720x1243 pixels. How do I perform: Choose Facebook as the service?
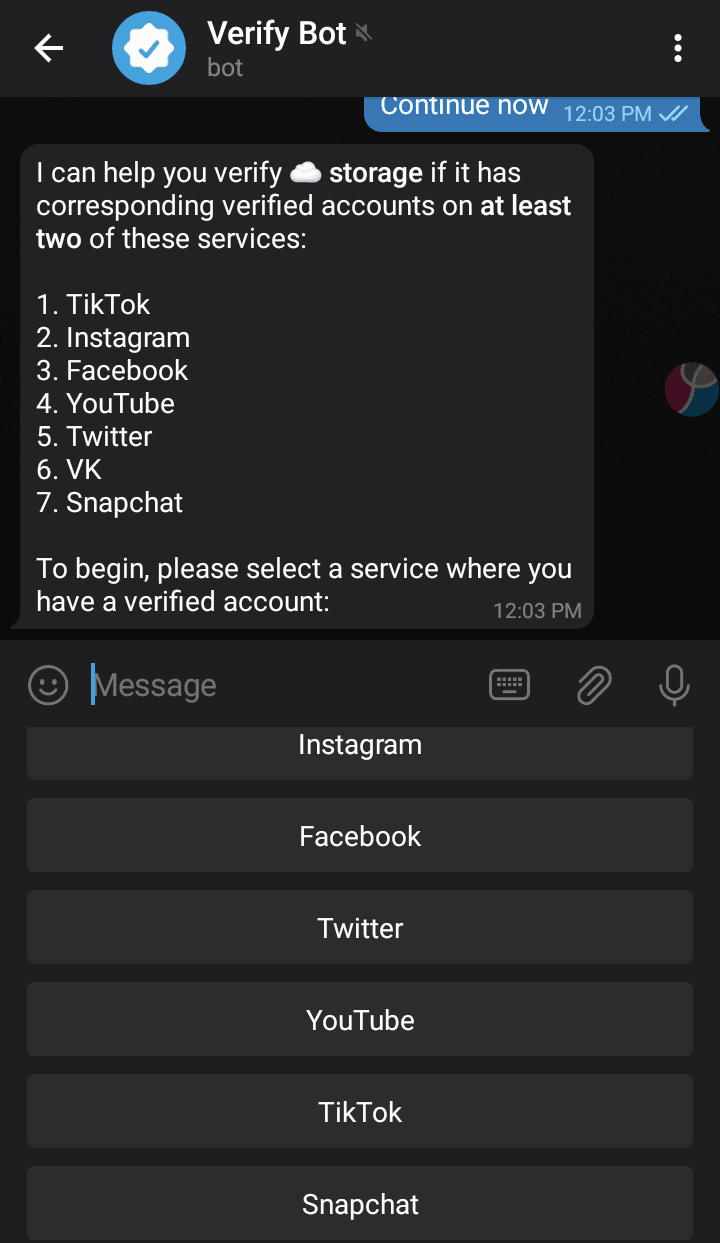pos(360,835)
